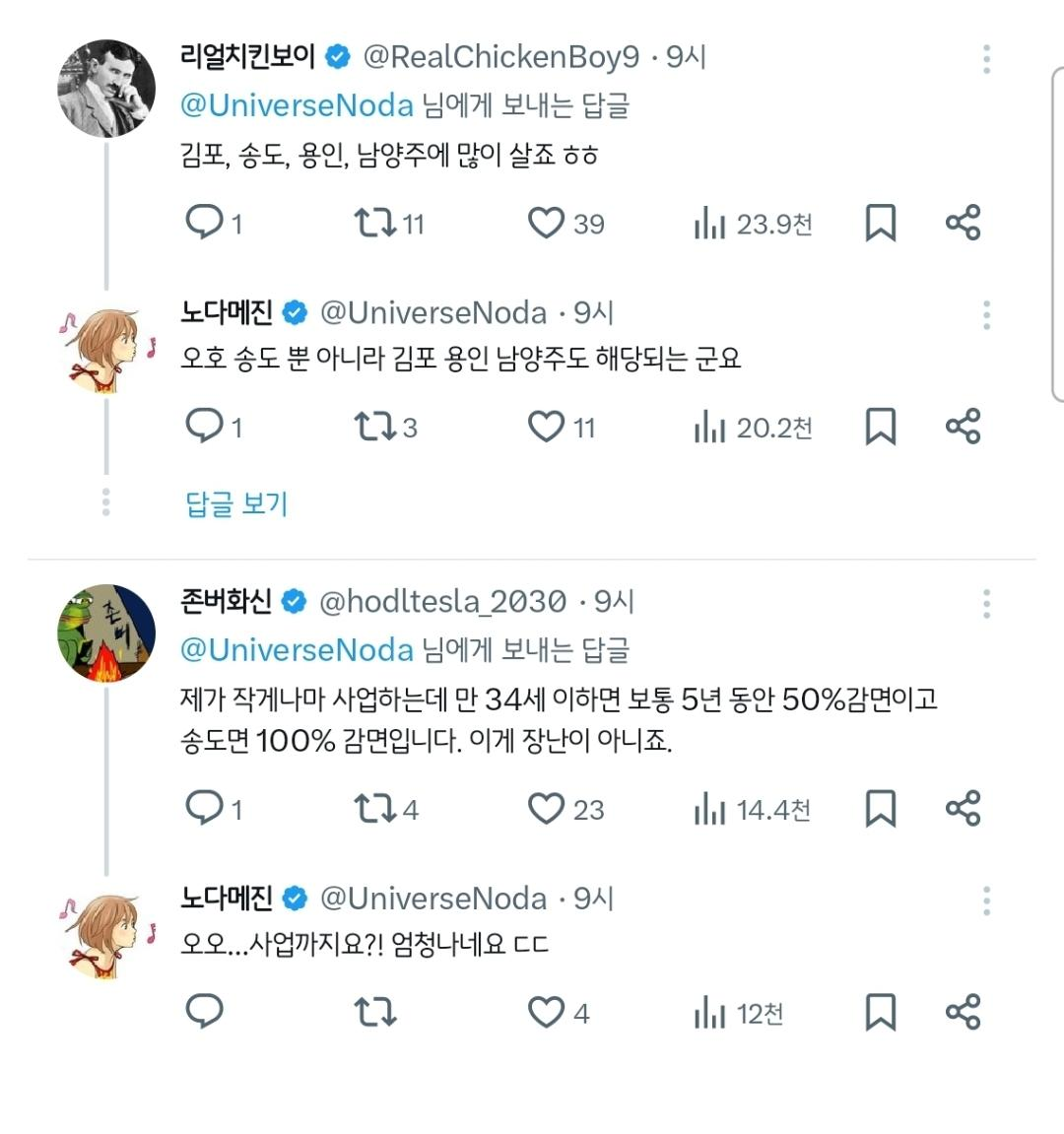The image size is (1064, 1134).
Task: Like 존버화신's reply about 100% 감면
Action: click(546, 809)
